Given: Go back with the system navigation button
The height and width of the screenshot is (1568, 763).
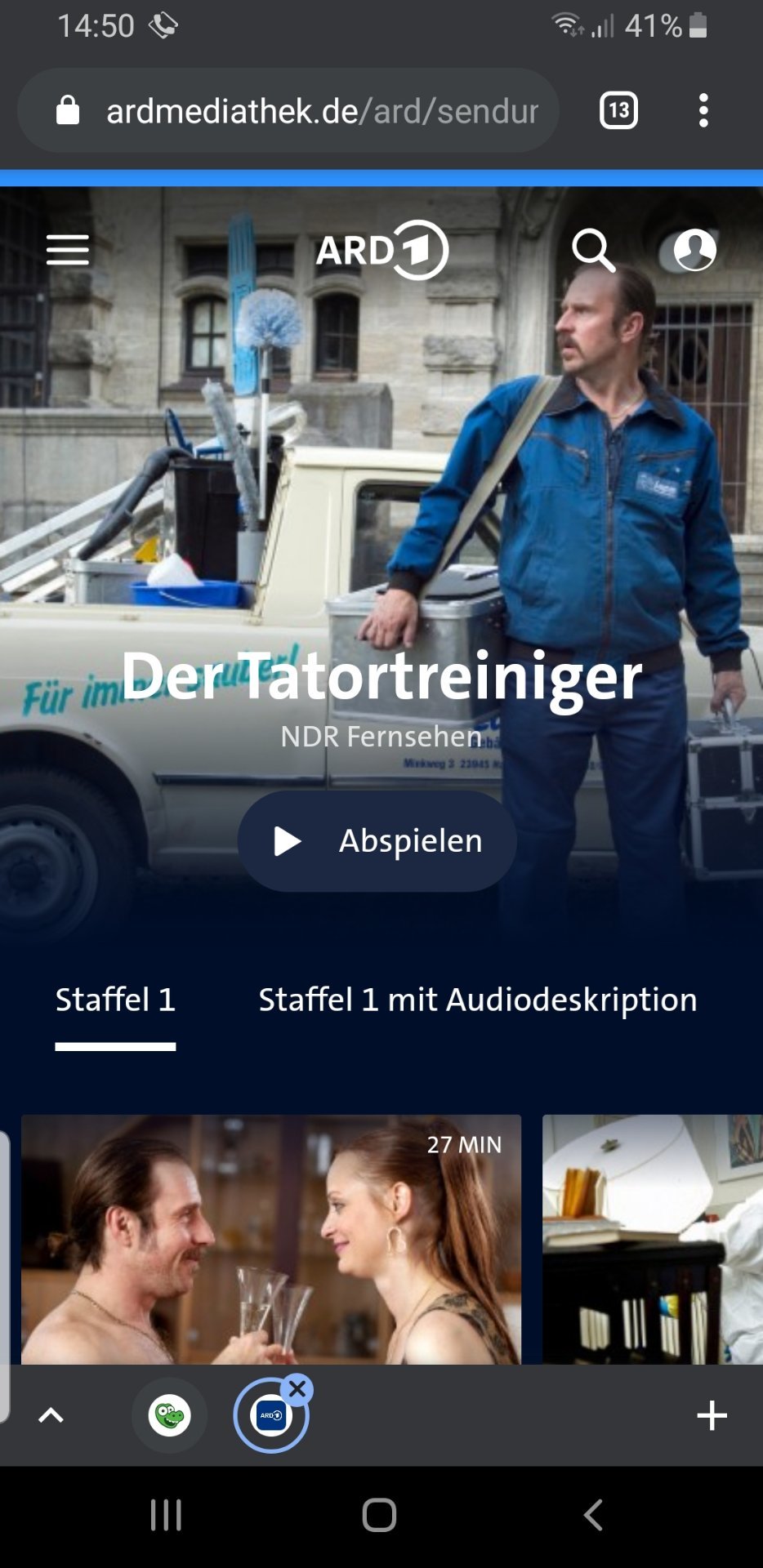Looking at the screenshot, I should click(x=593, y=1515).
